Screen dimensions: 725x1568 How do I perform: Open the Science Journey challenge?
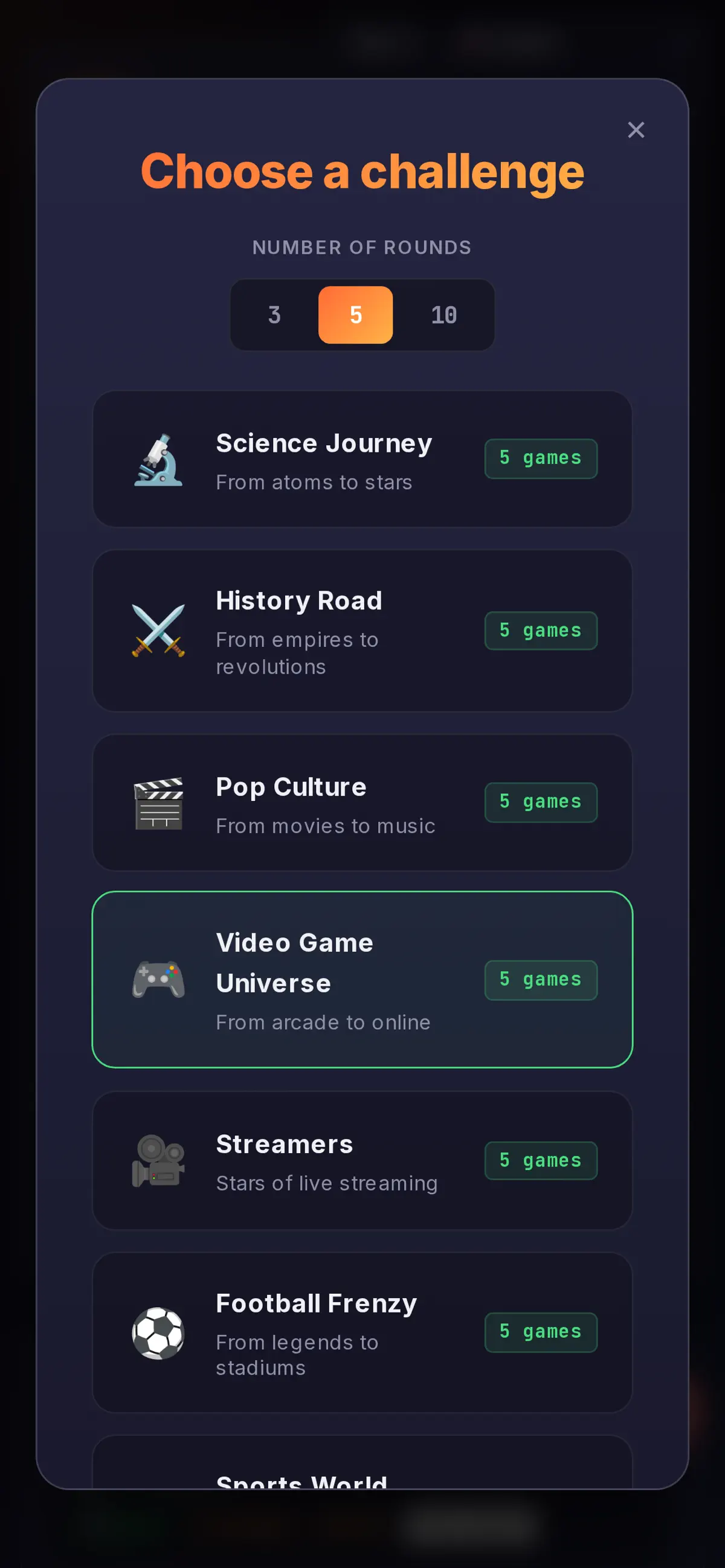pyautogui.click(x=362, y=459)
